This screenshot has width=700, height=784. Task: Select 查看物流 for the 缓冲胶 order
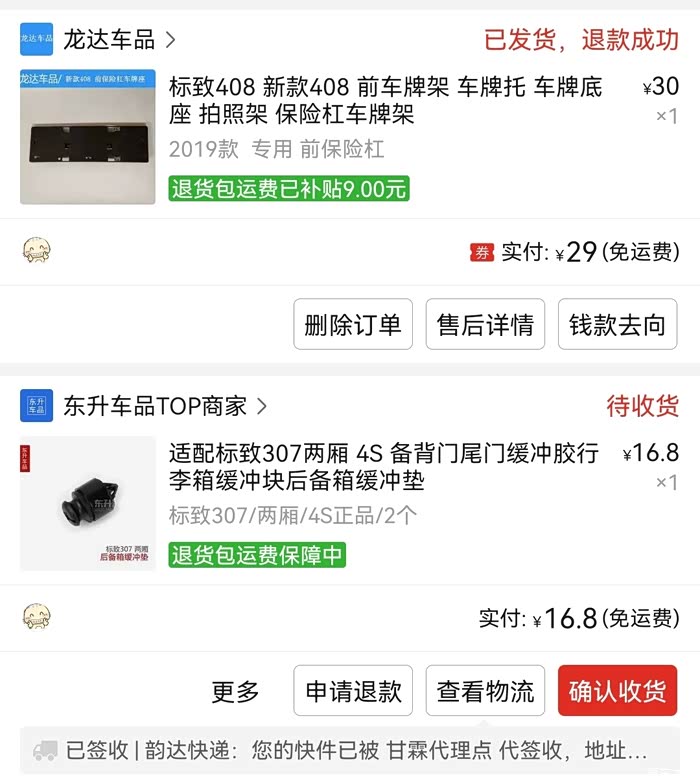pos(485,690)
